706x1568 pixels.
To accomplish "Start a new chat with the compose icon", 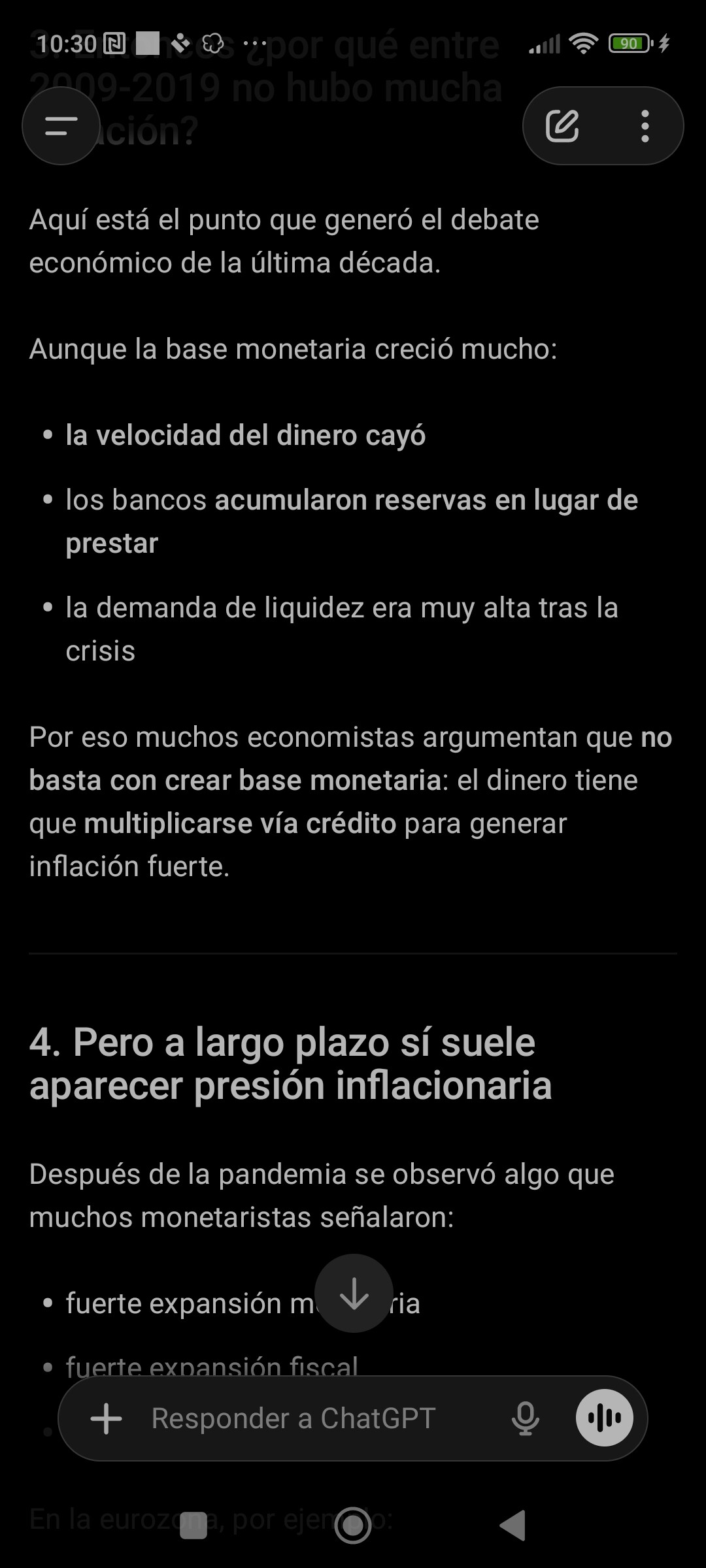I will (562, 126).
